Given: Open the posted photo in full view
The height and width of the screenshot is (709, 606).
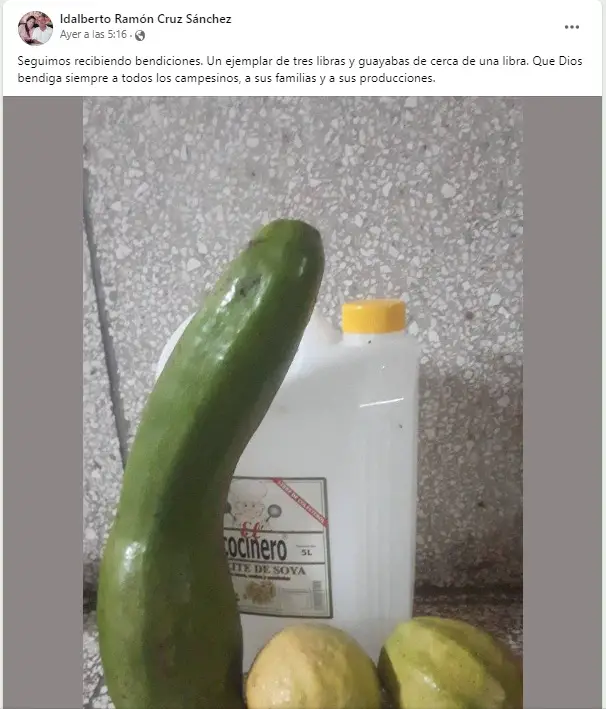Looking at the screenshot, I should pos(302,400).
